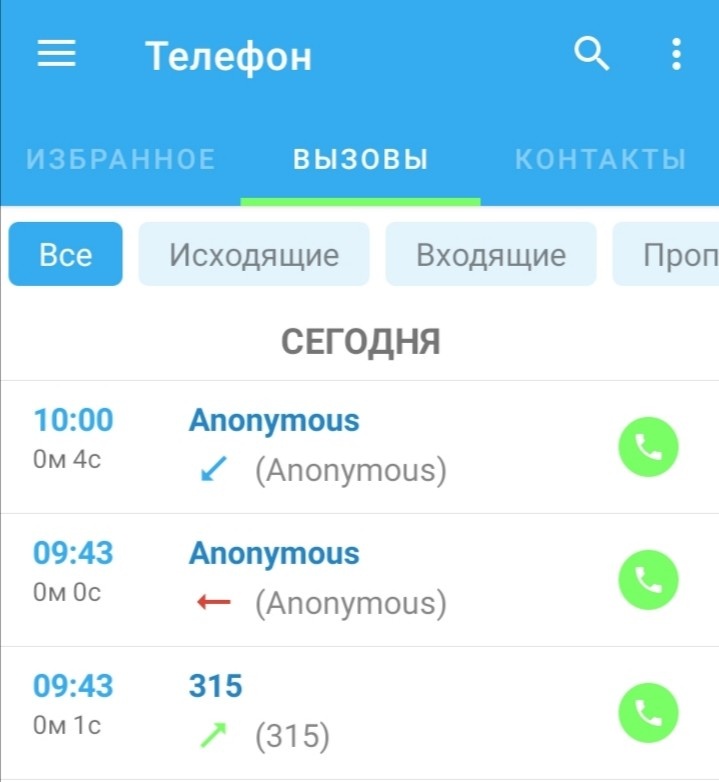Call Anonymous from the missed 0м 0с entry
The image size is (719, 782).
coord(648,580)
